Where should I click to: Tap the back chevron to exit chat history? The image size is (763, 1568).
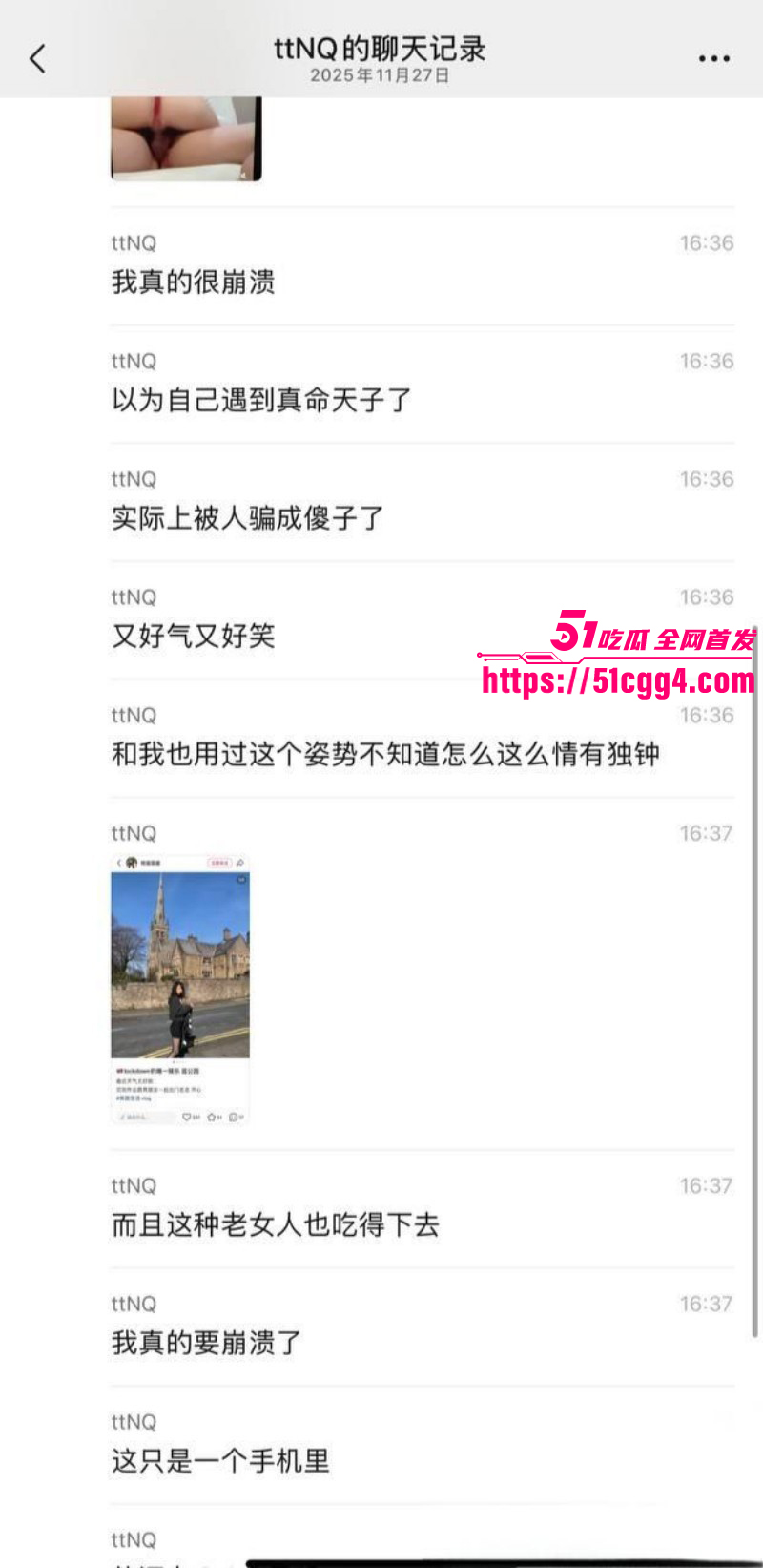click(38, 57)
